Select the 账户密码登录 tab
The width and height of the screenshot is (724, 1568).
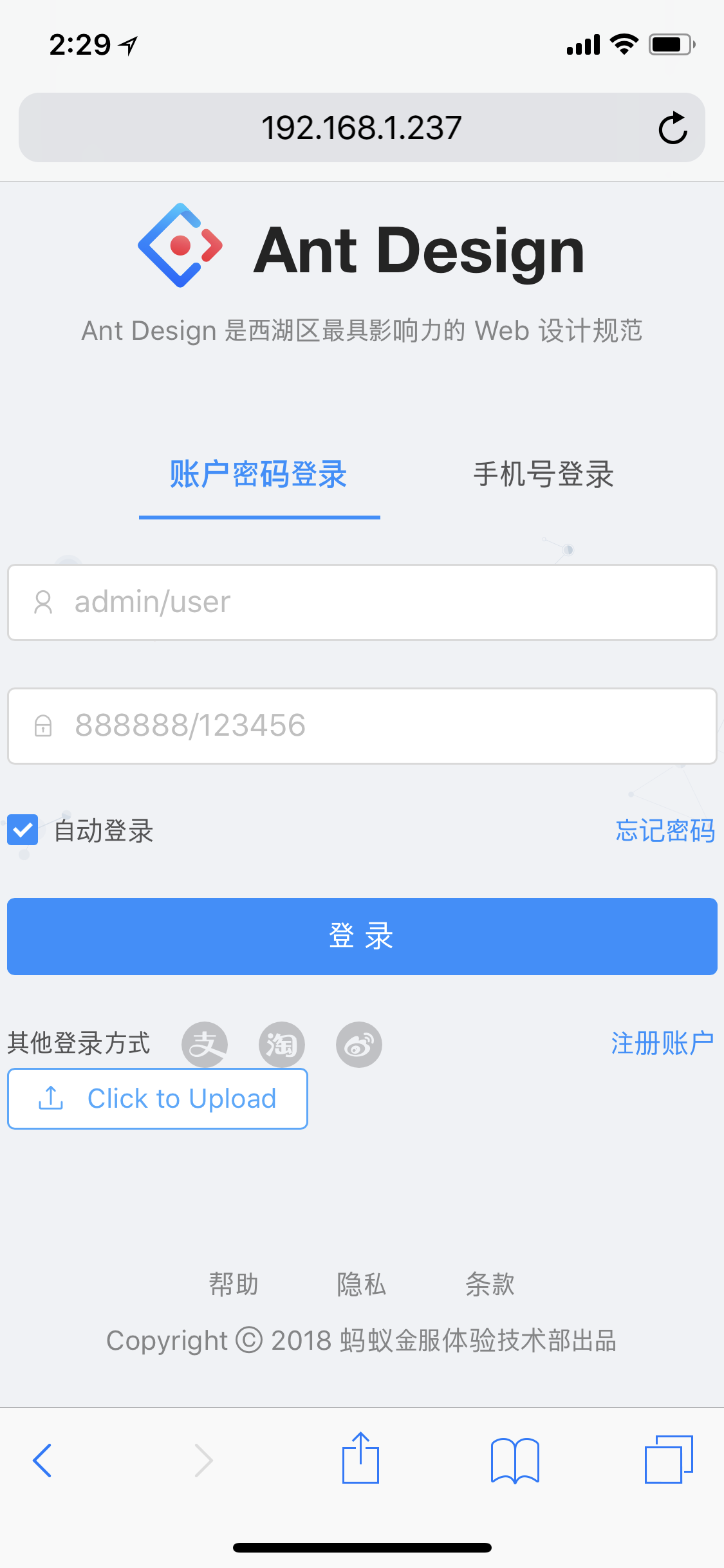259,474
